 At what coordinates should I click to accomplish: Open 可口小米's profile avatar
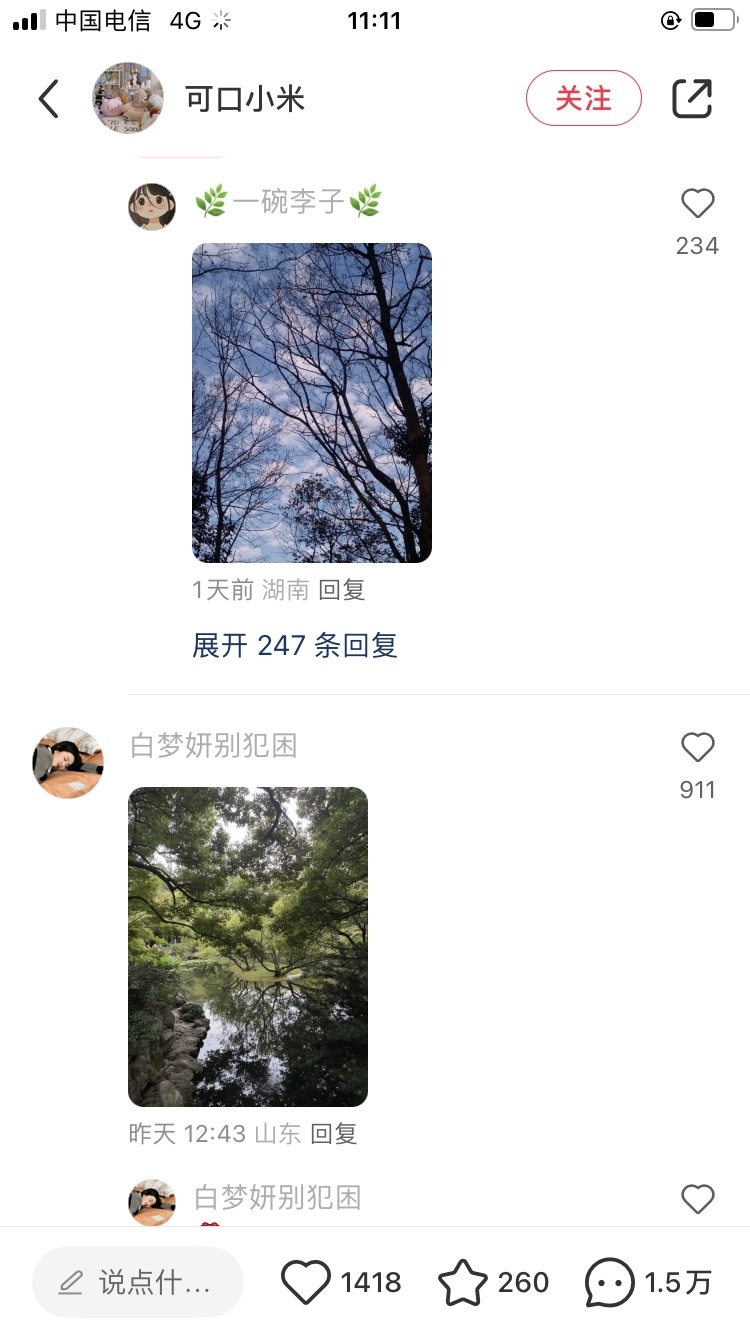click(x=128, y=98)
